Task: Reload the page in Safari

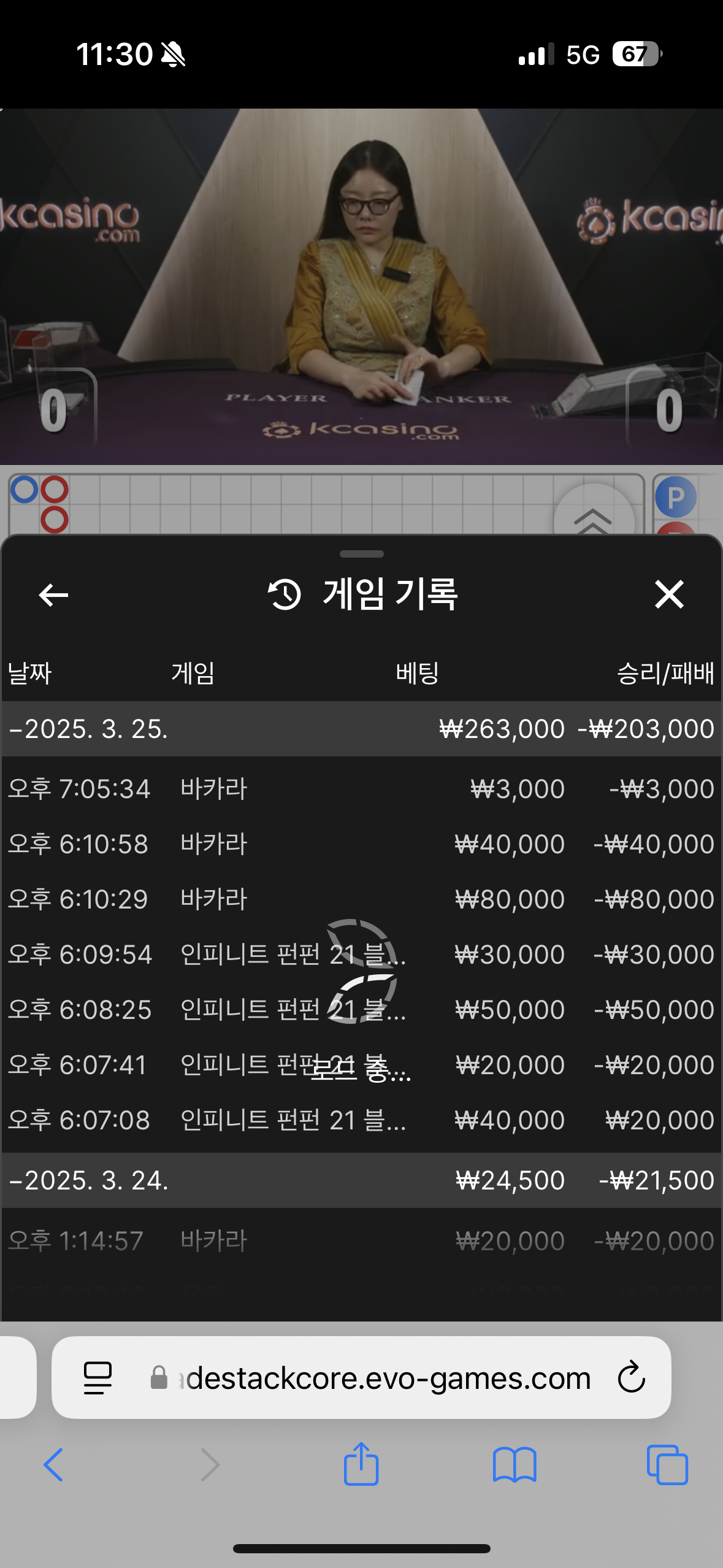Action: [631, 1378]
